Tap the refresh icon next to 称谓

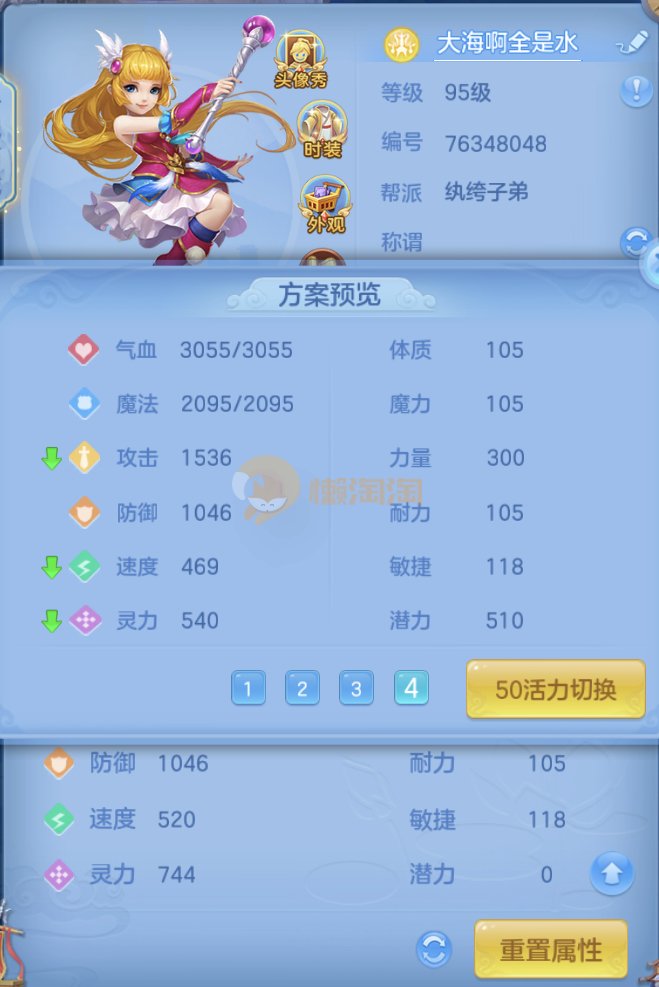[635, 242]
